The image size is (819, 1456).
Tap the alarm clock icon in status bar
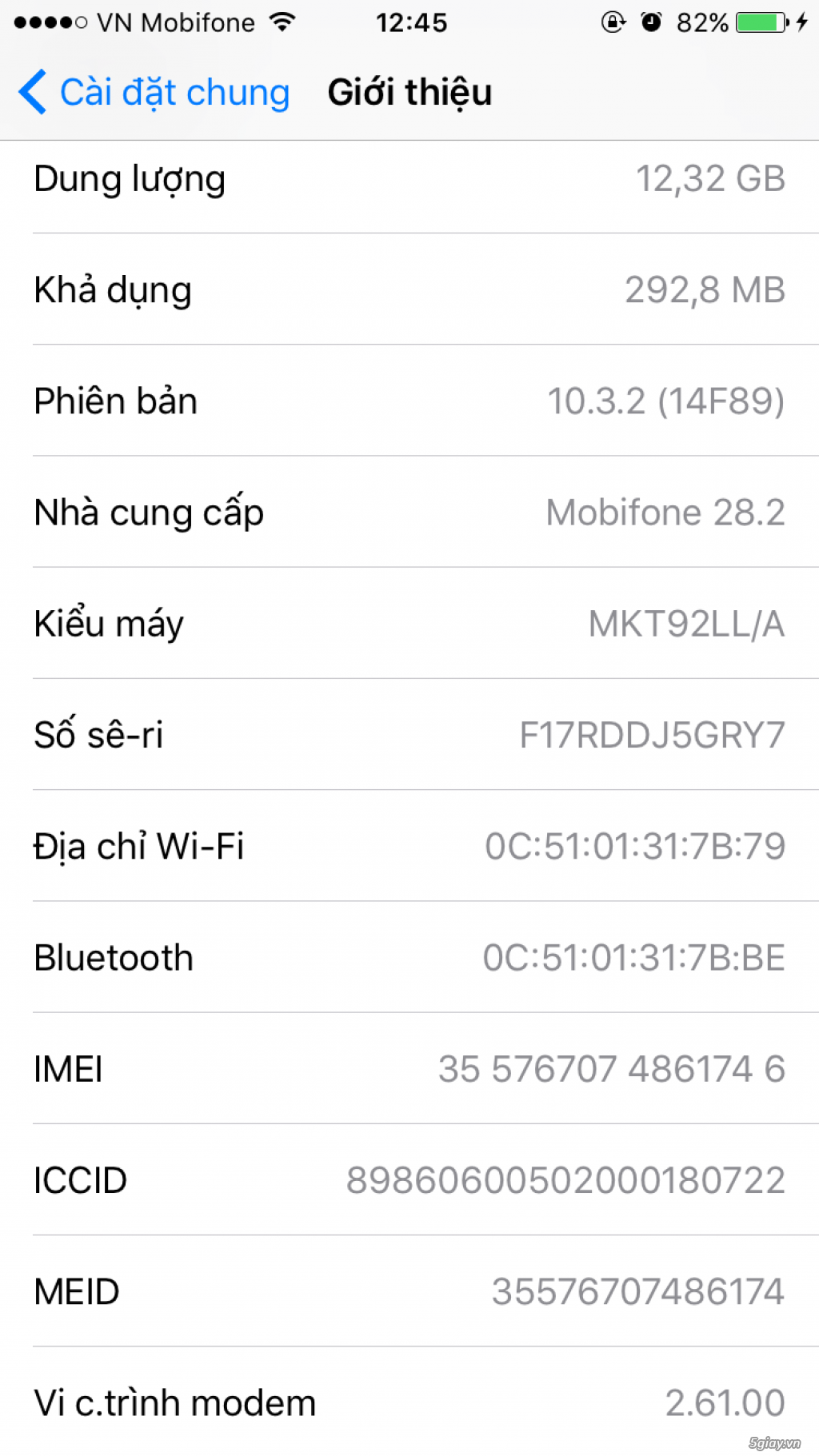click(x=653, y=22)
